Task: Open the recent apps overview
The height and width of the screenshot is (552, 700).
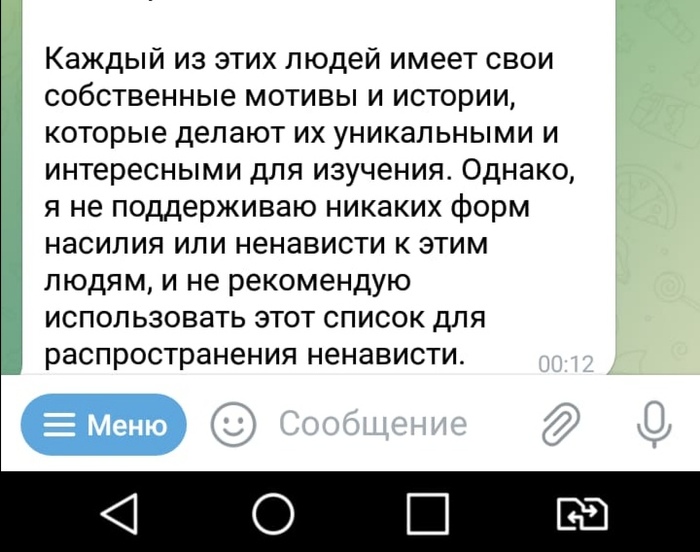Action: [x=428, y=514]
